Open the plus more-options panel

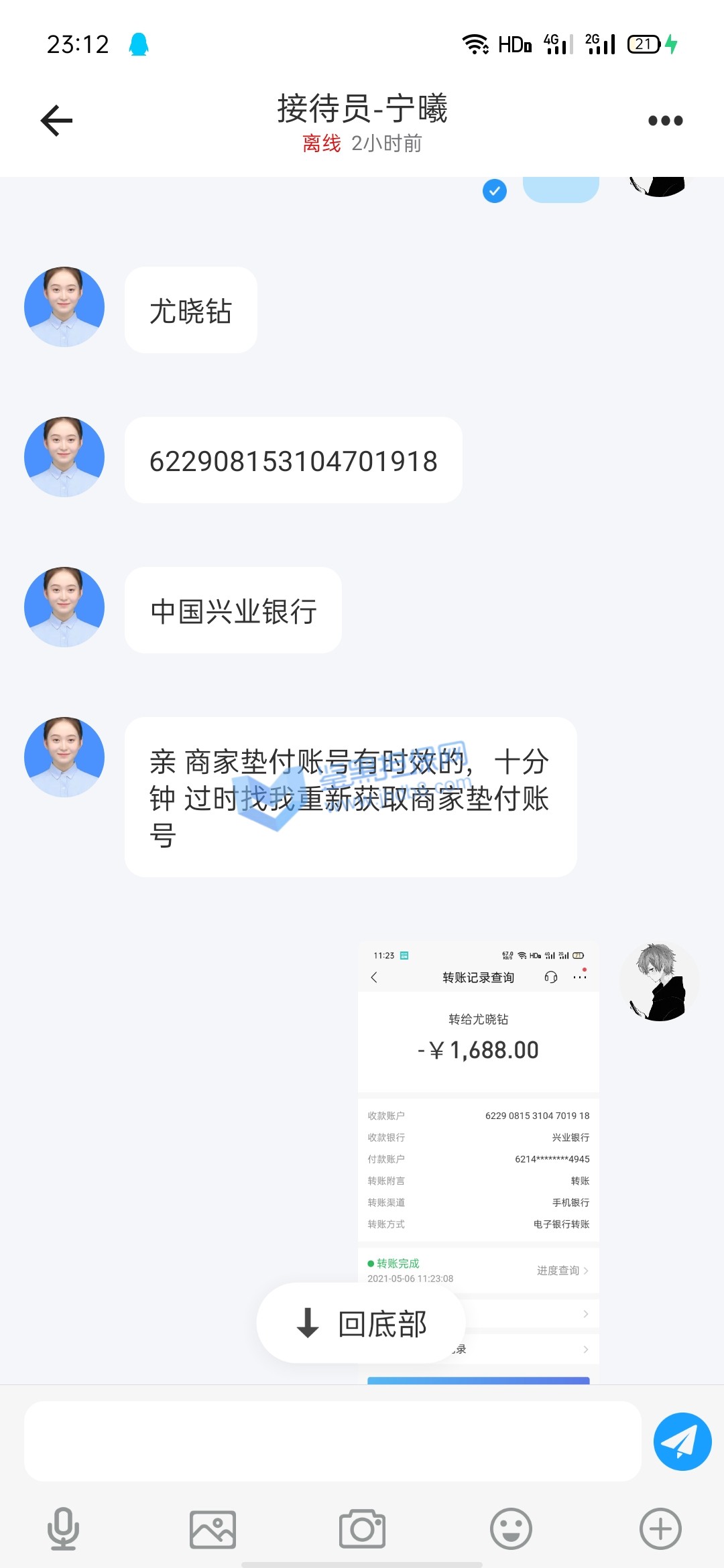[660, 1529]
